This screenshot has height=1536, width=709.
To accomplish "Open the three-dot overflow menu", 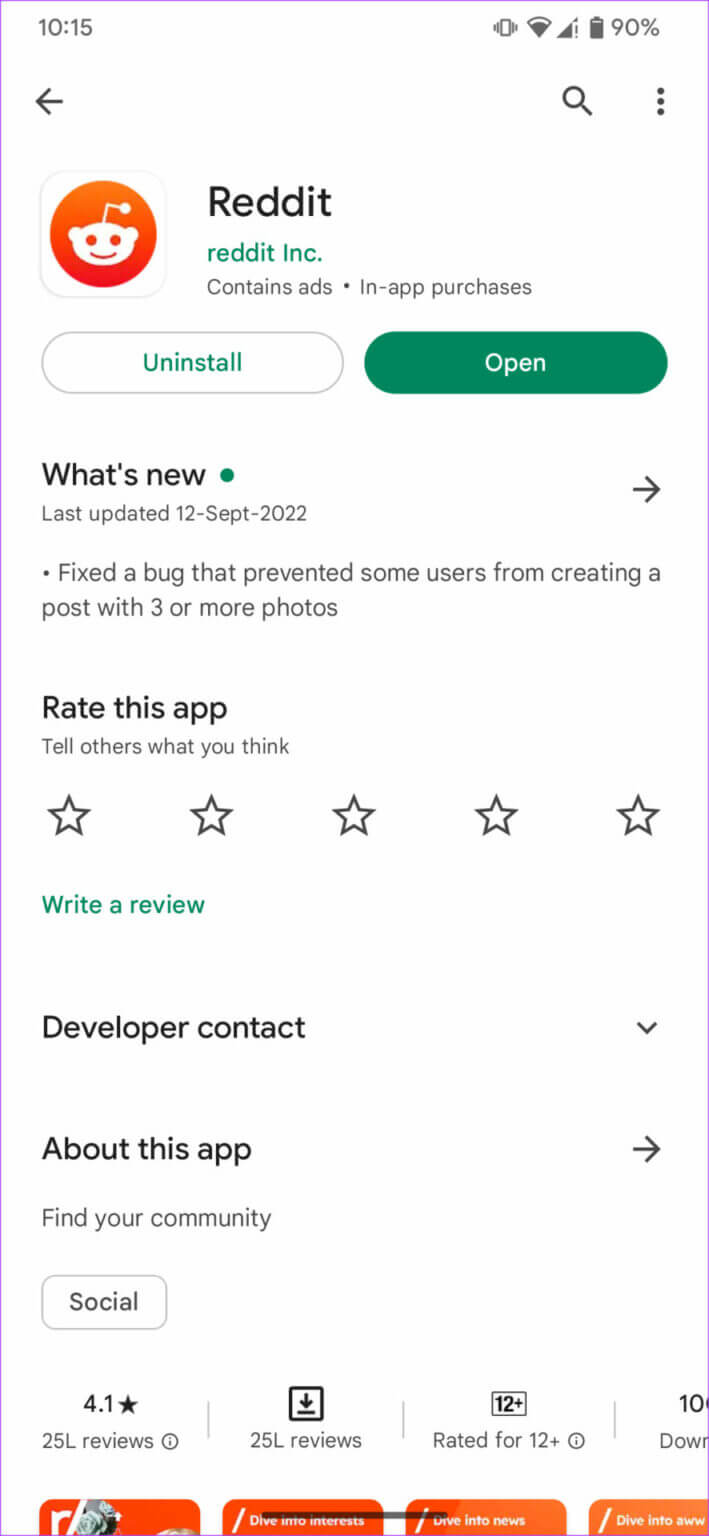I will (660, 101).
